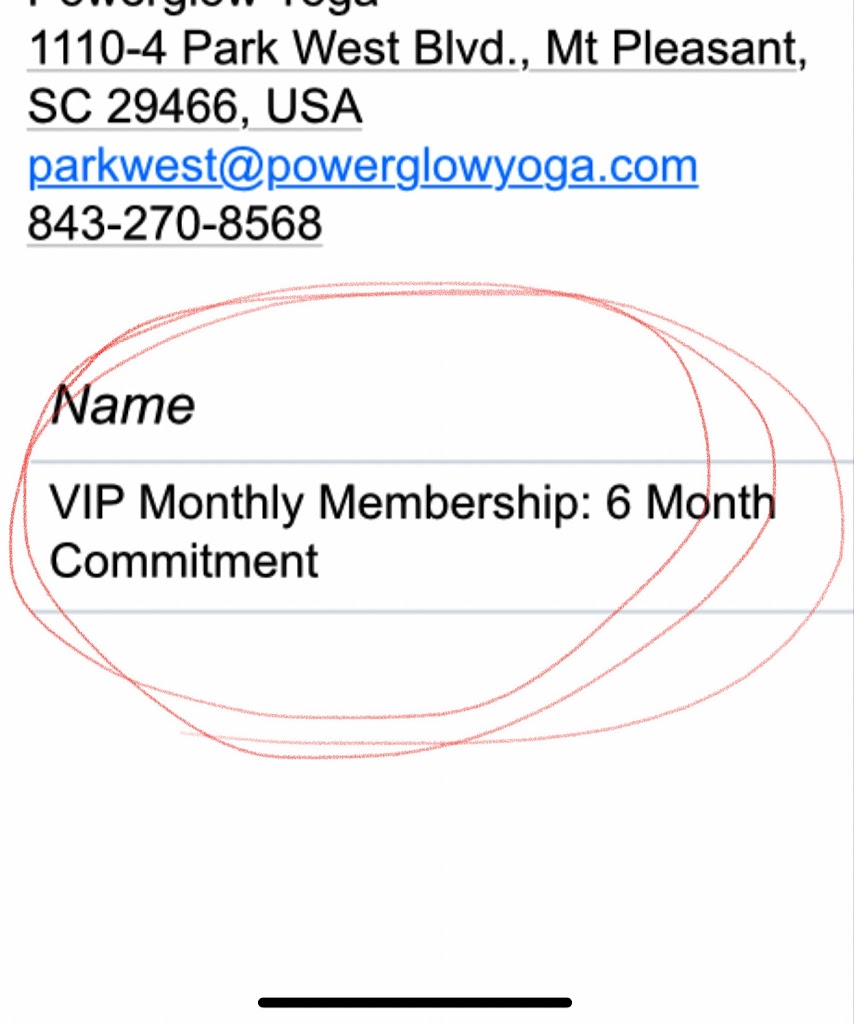Image resolution: width=854 pixels, height=1024 pixels.
Task: Tap the parkwest@powerglowyoga.com email link
Action: click(x=362, y=166)
